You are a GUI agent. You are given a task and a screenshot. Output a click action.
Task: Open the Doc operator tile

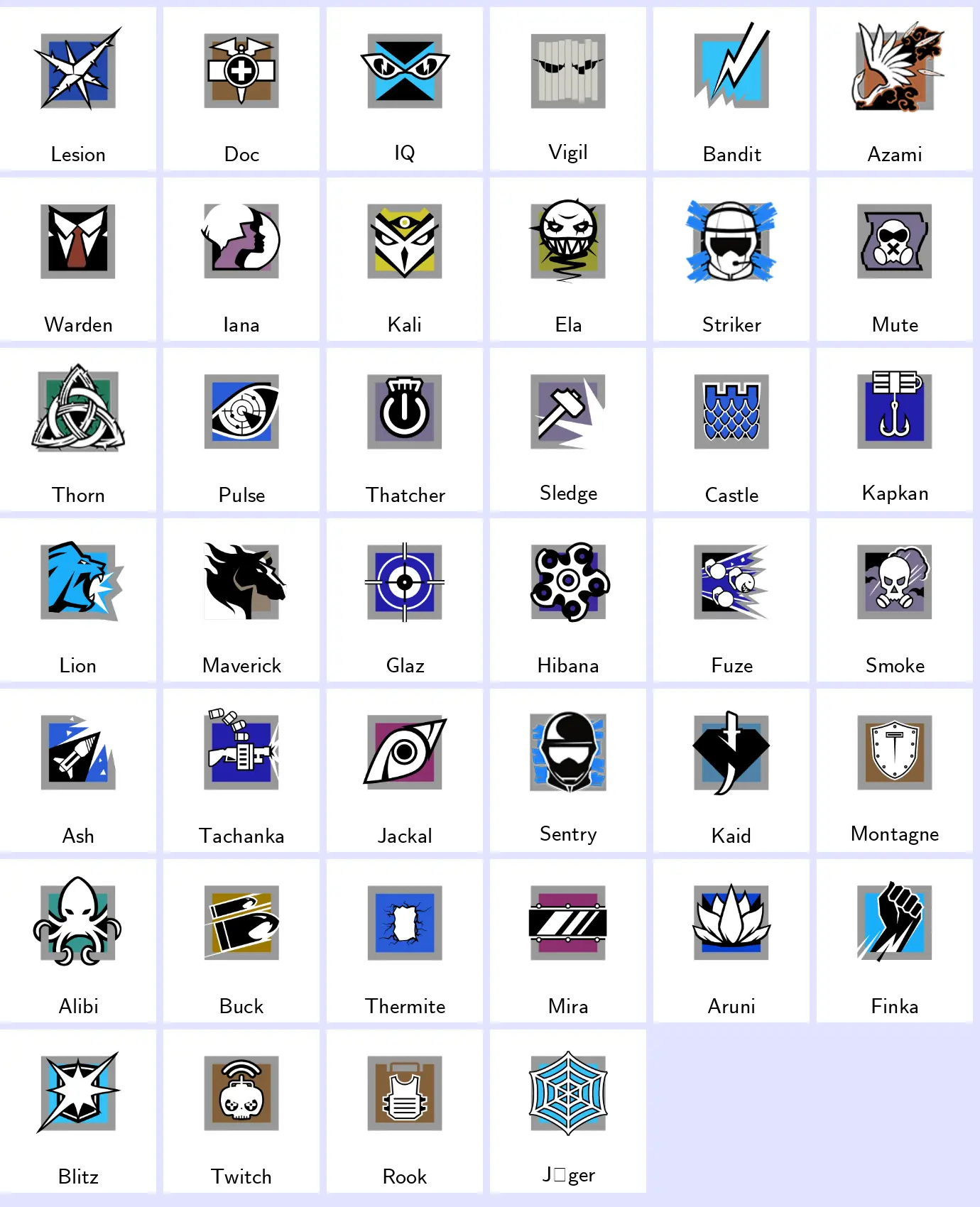coord(241,89)
